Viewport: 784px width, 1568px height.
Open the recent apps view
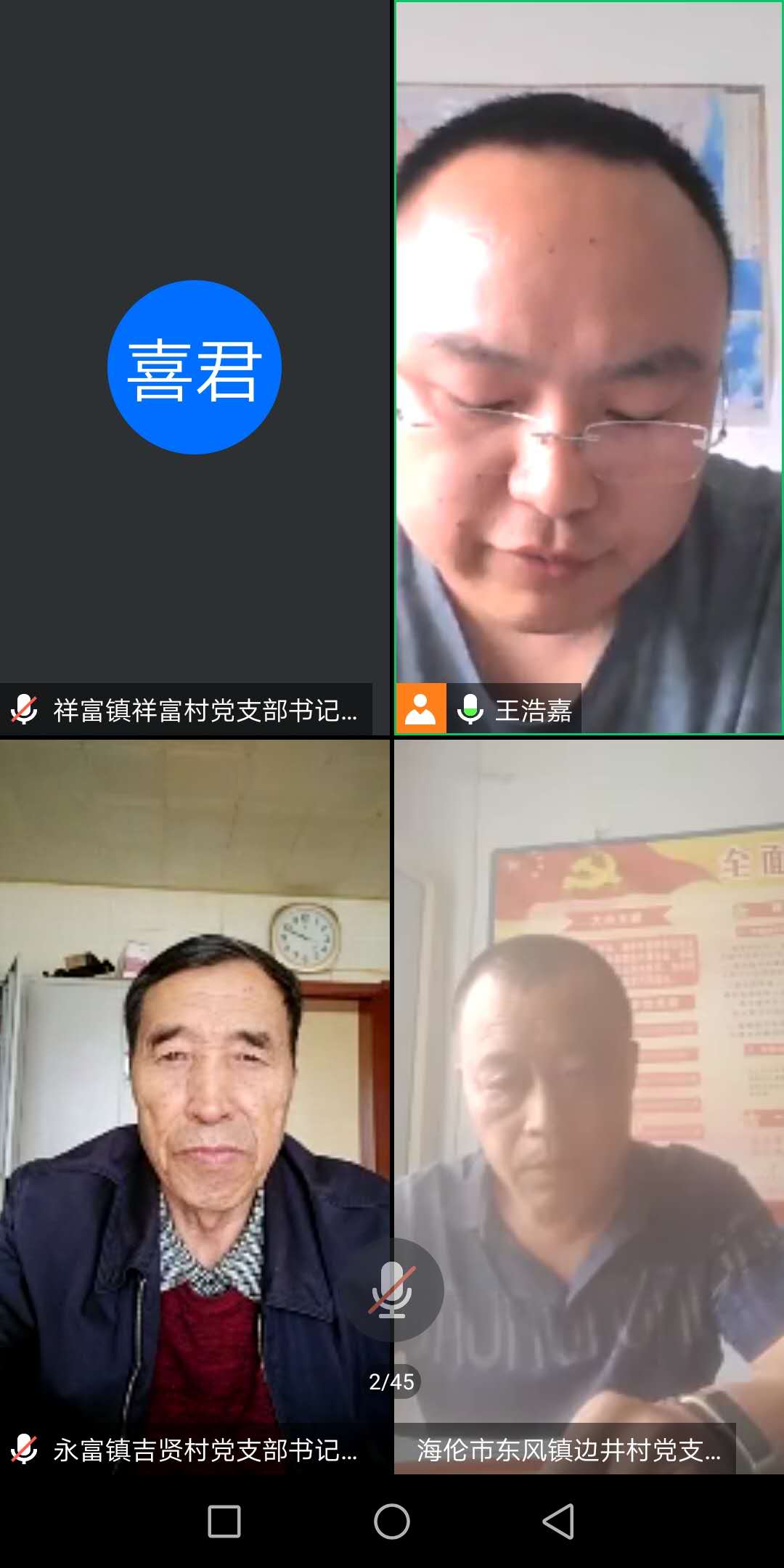coord(224,1521)
